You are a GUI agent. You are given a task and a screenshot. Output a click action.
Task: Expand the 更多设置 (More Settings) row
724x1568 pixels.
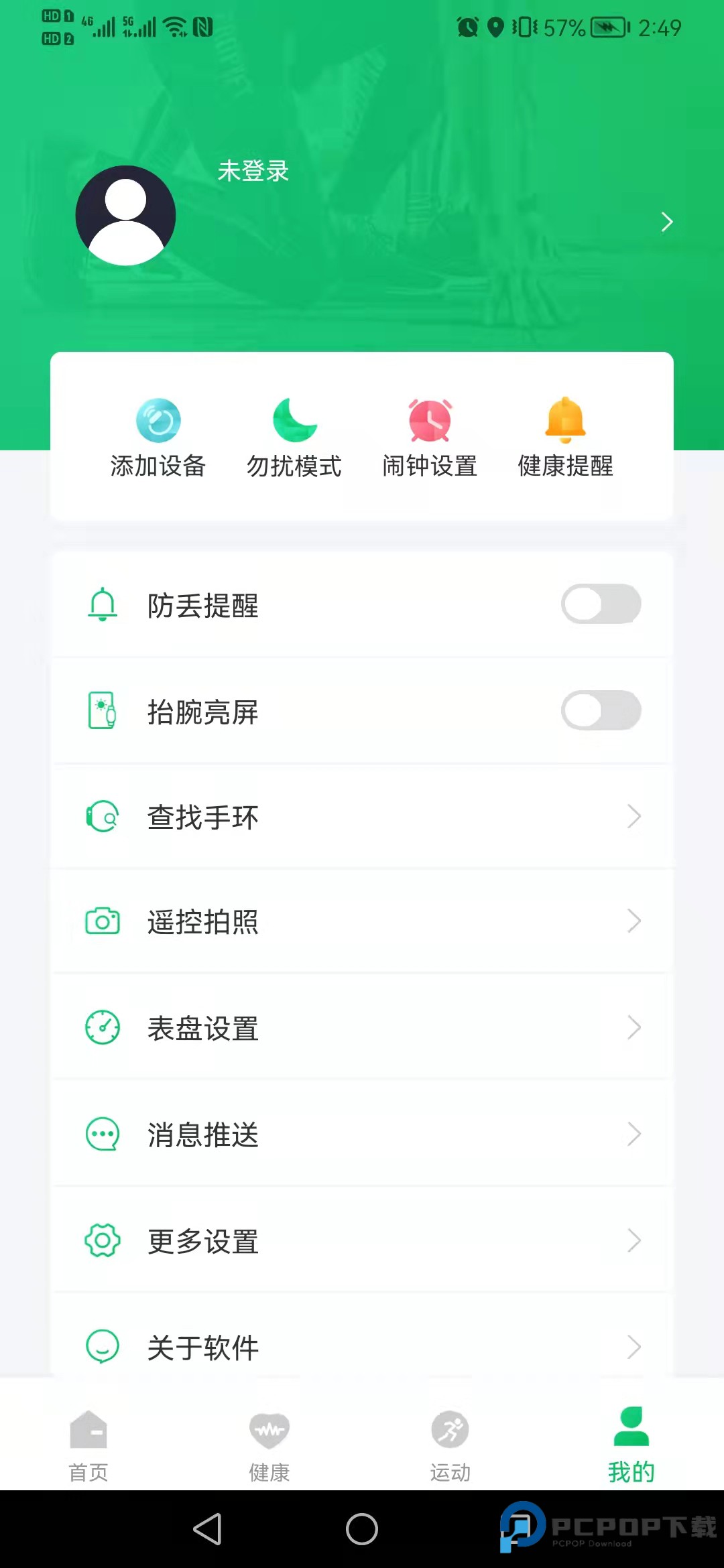(x=362, y=1240)
